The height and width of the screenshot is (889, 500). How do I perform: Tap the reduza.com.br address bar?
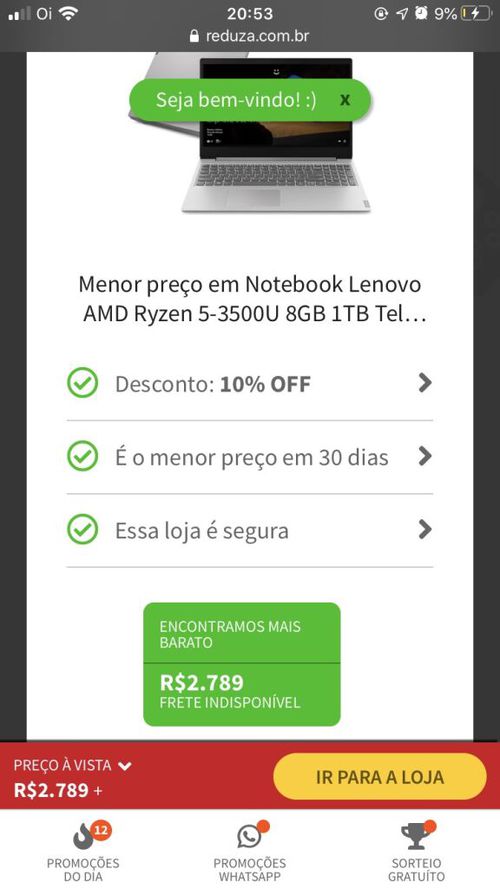(250, 36)
